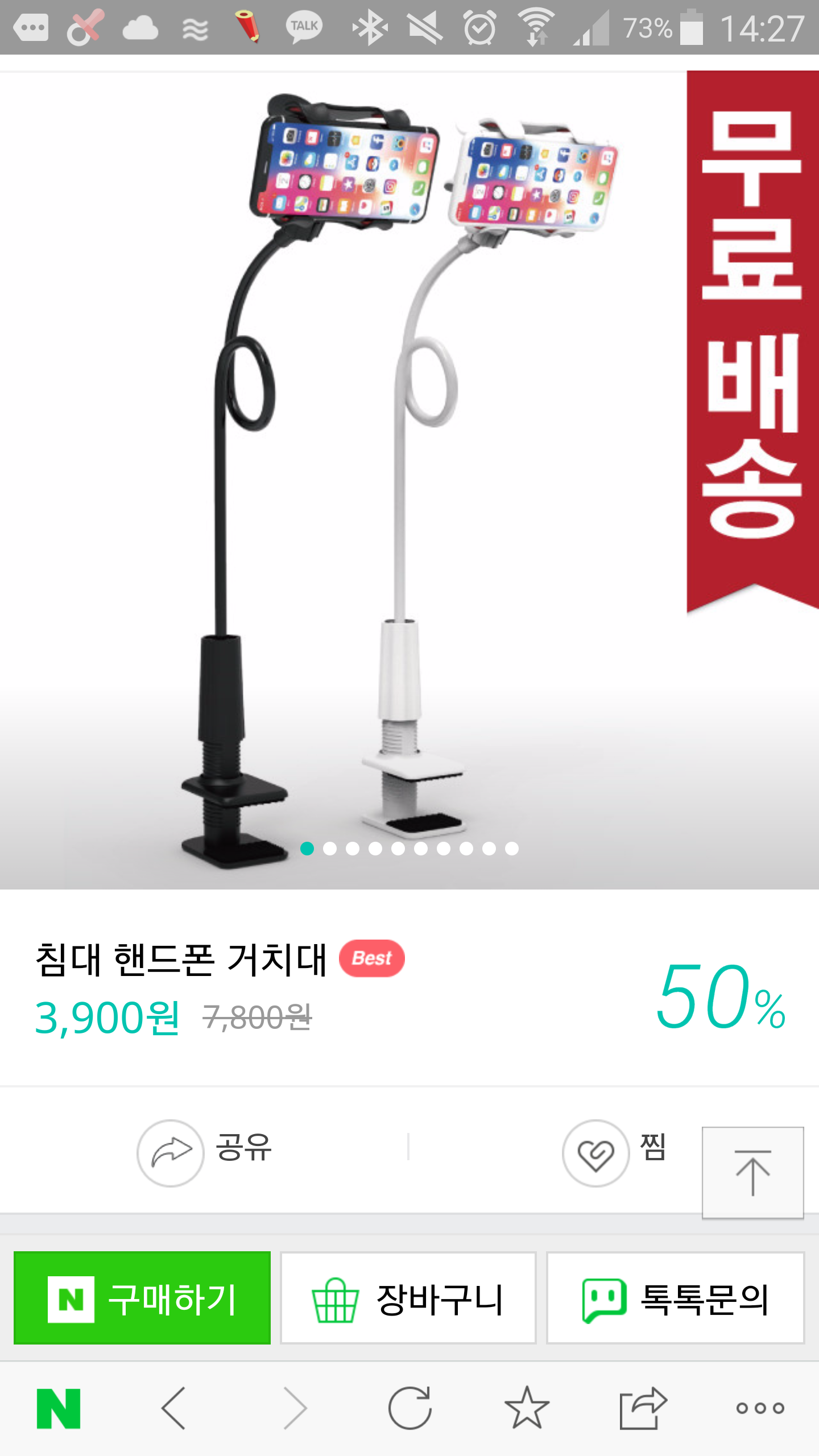This screenshot has height=1456, width=819.
Task: Bookmark this page with the star
Action: pyautogui.click(x=527, y=1408)
